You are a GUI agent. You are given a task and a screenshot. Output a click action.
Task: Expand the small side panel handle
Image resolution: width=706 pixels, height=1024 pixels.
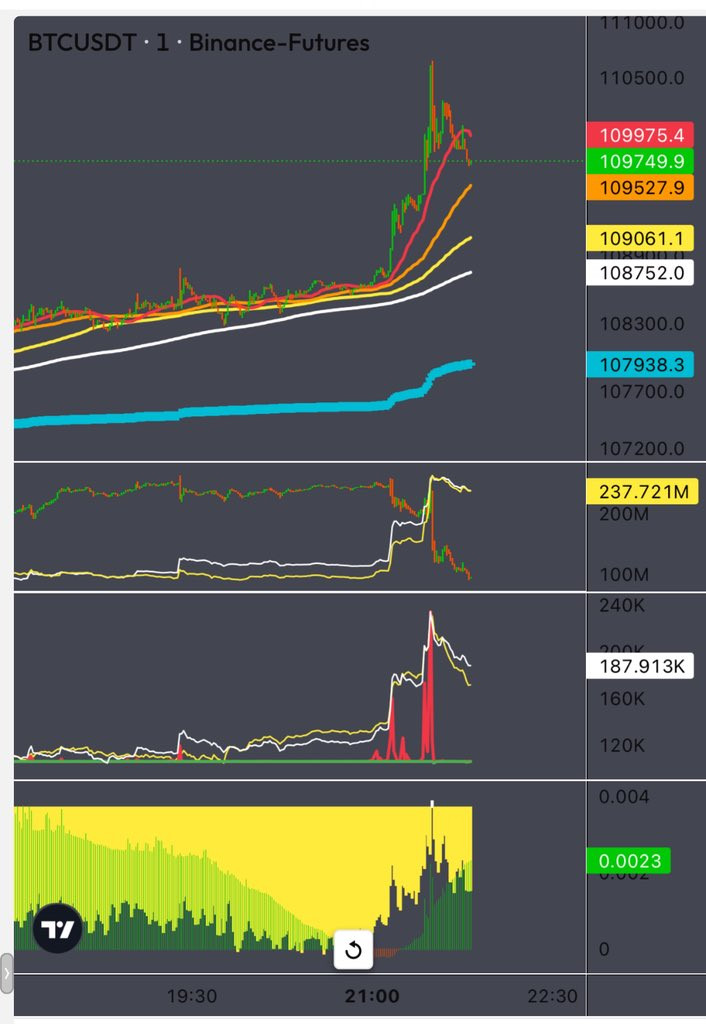tap(7, 973)
